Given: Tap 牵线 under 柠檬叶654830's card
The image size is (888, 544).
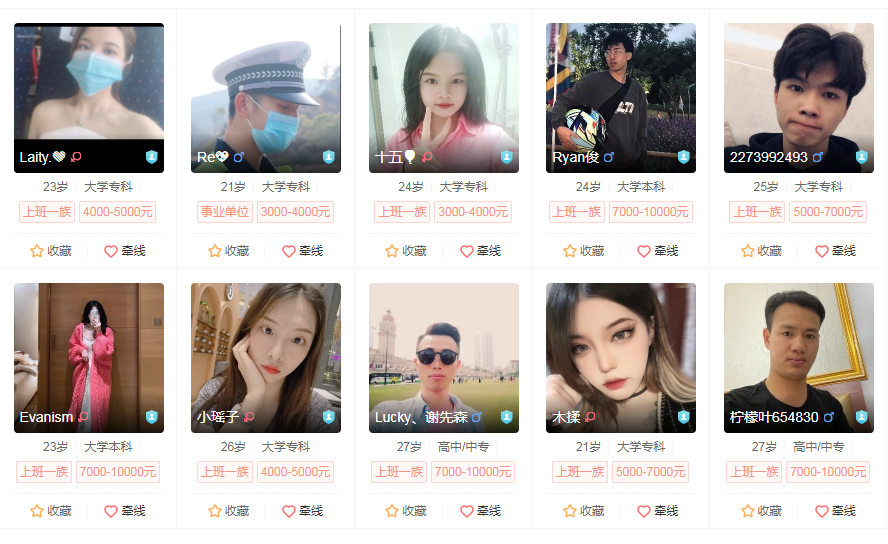Looking at the screenshot, I should (x=835, y=511).
